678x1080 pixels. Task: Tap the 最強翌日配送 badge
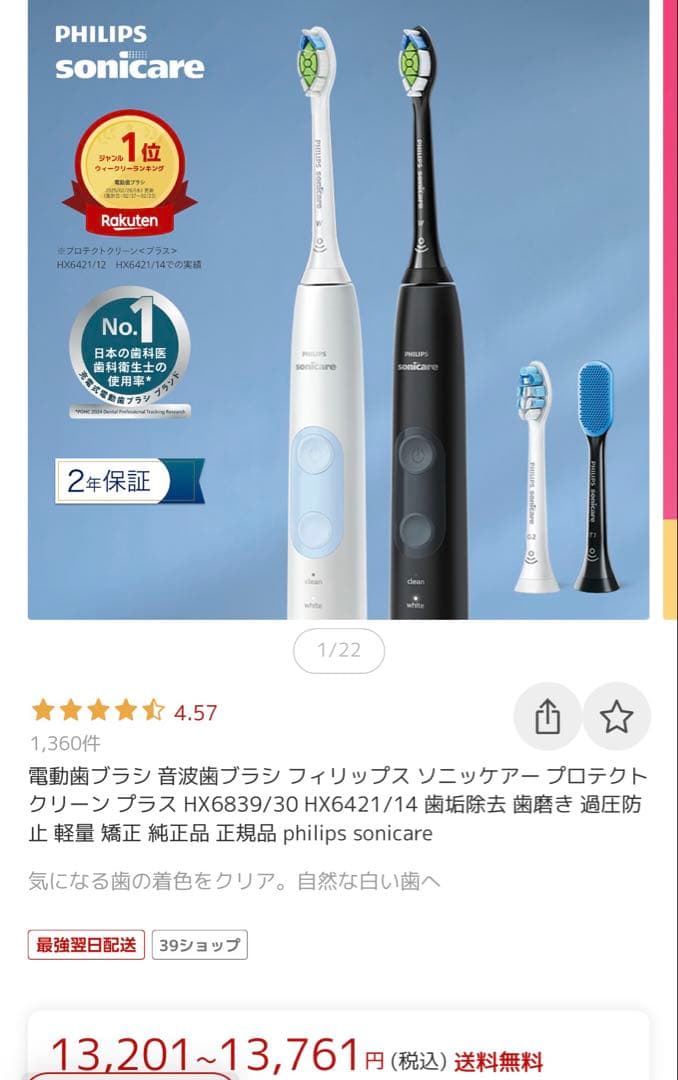click(87, 944)
